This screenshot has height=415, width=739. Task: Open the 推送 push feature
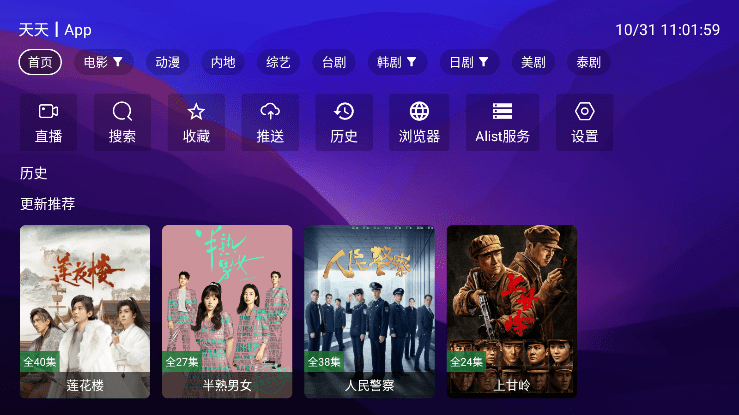(270, 123)
